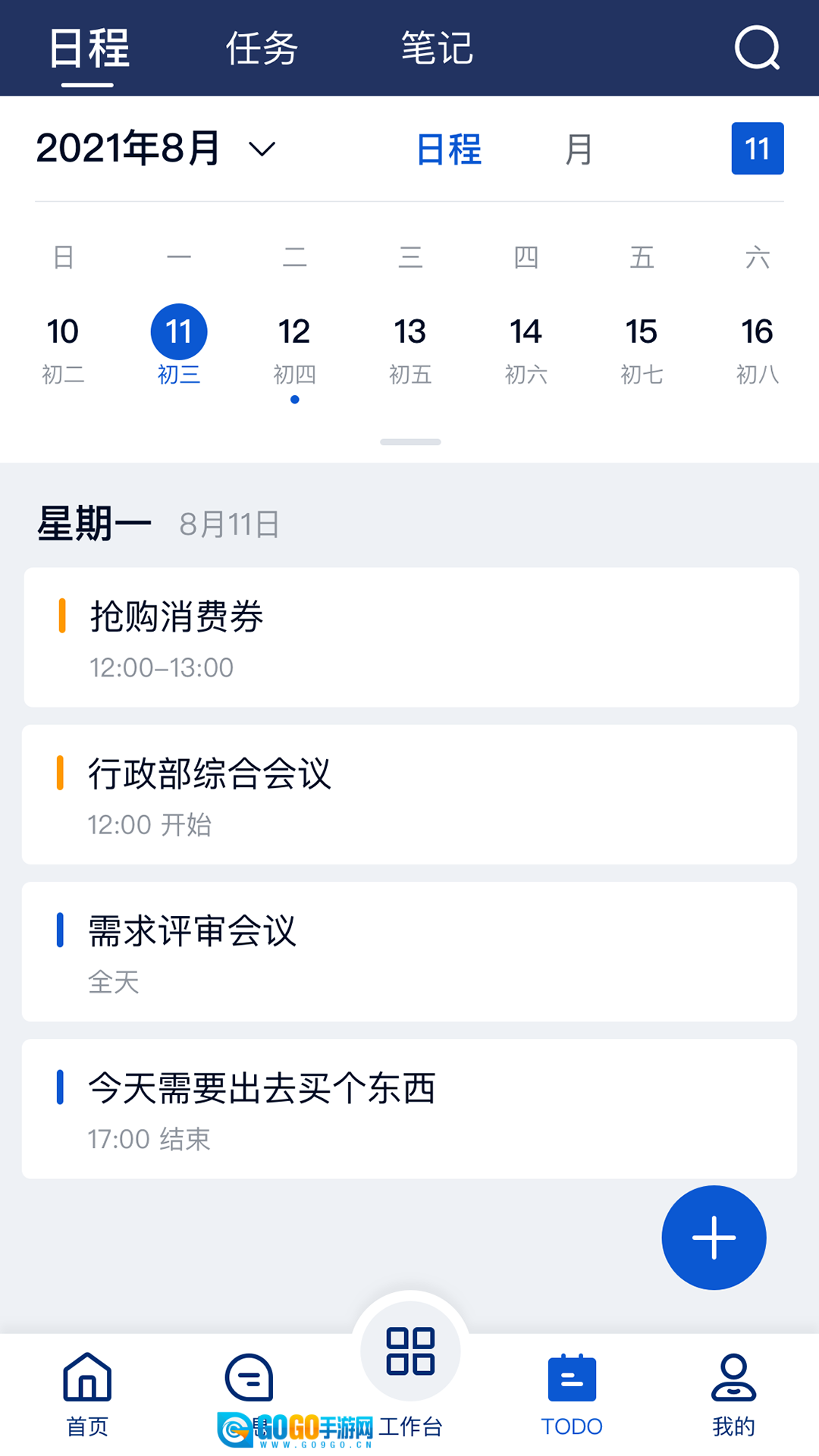Open the 工作台 workbench tab
819x1456 pixels.
410,1365
